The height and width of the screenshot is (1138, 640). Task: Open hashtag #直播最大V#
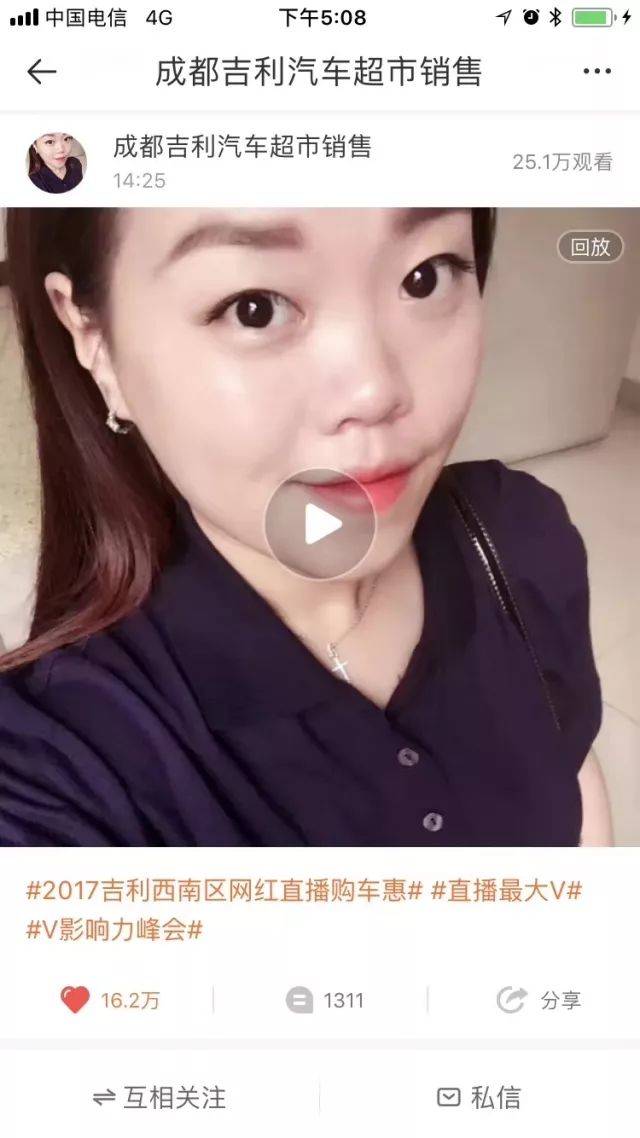pyautogui.click(x=506, y=891)
